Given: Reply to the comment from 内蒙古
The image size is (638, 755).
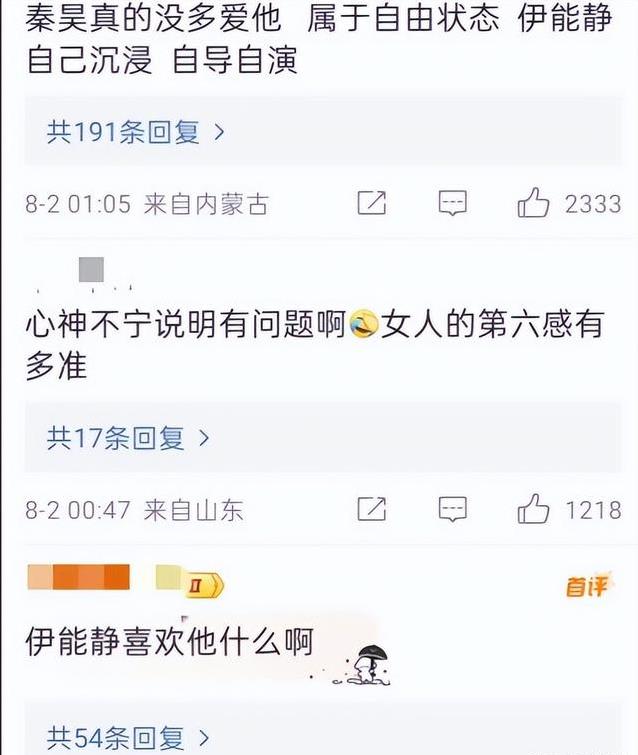Looking at the screenshot, I should pyautogui.click(x=453, y=204).
